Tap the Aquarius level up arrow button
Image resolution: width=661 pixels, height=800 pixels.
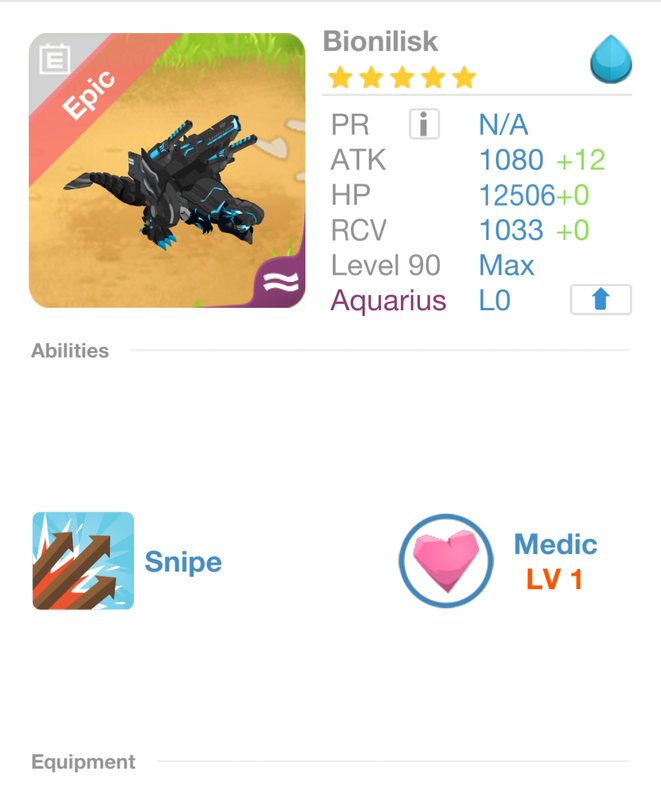601,300
